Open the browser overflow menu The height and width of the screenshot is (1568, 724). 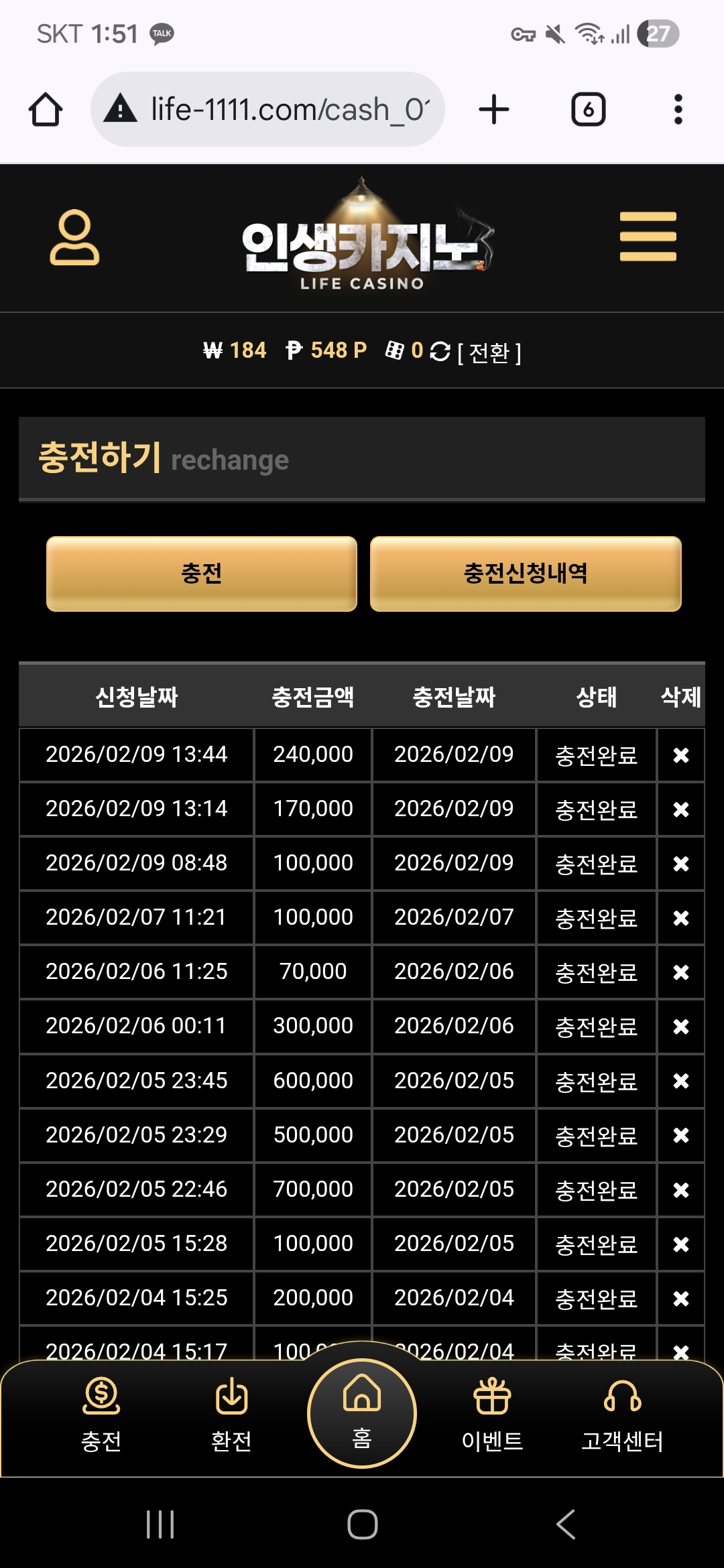pyautogui.click(x=678, y=109)
